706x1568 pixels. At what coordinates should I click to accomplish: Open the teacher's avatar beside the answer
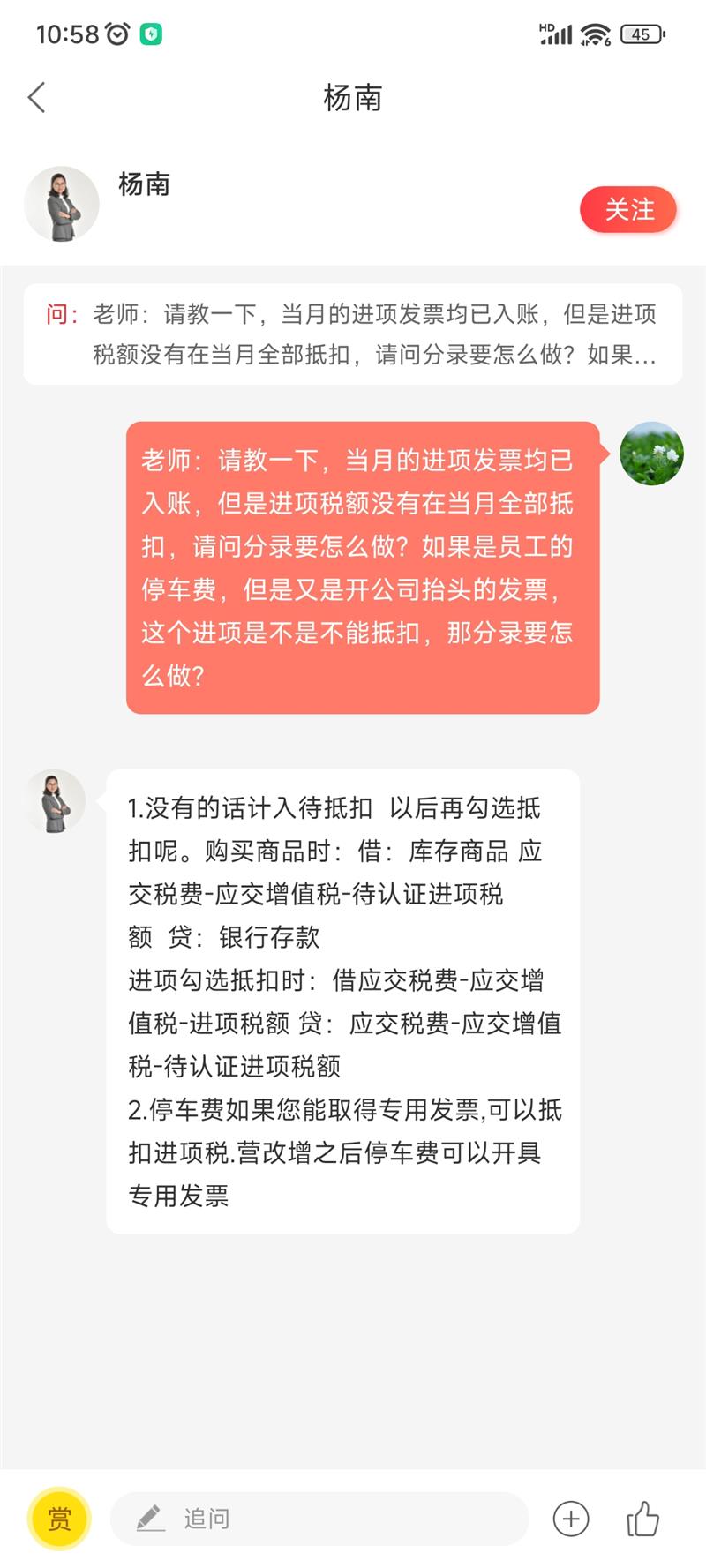click(x=55, y=800)
